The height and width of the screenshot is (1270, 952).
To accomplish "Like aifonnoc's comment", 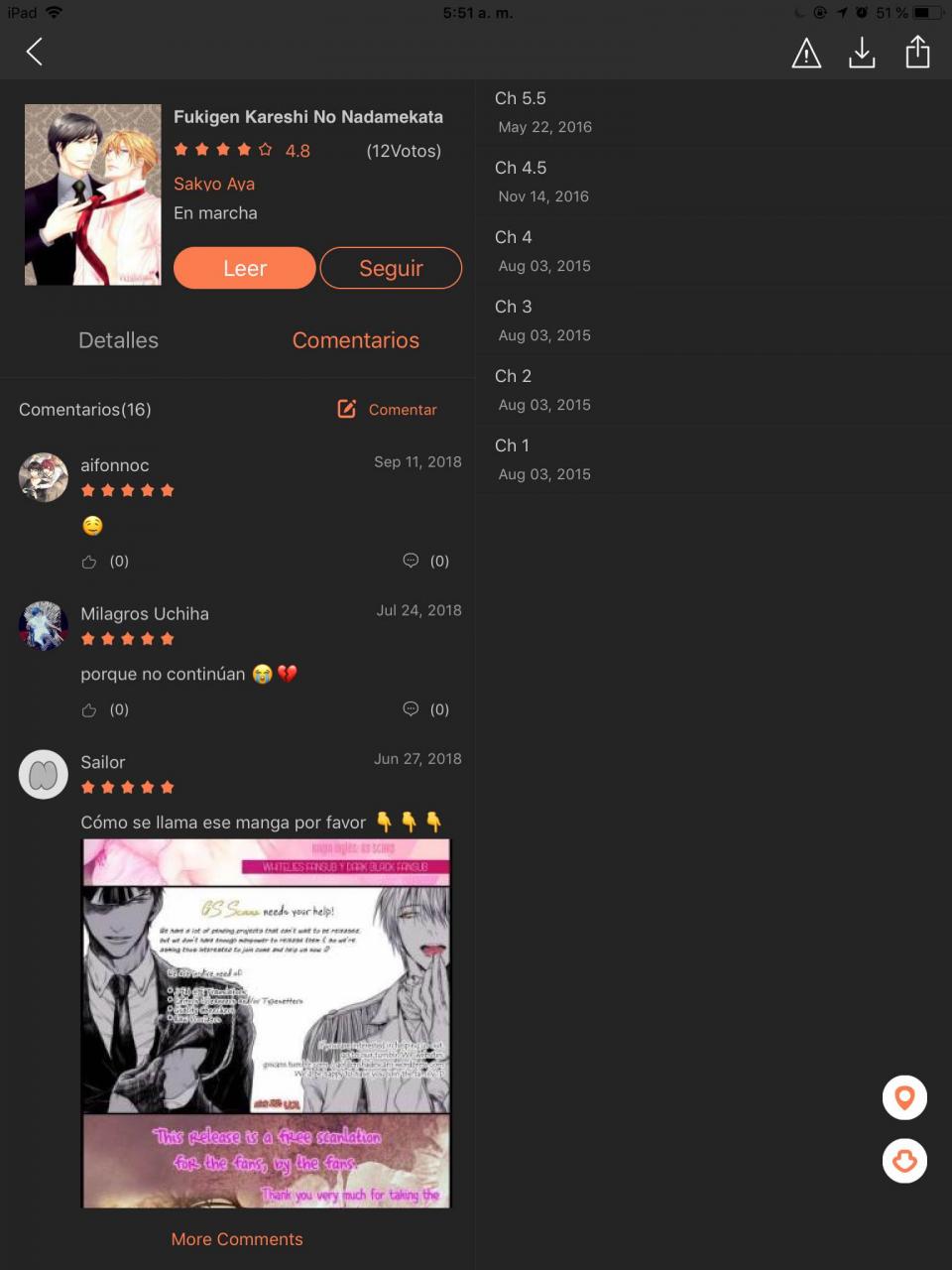I will 90,562.
